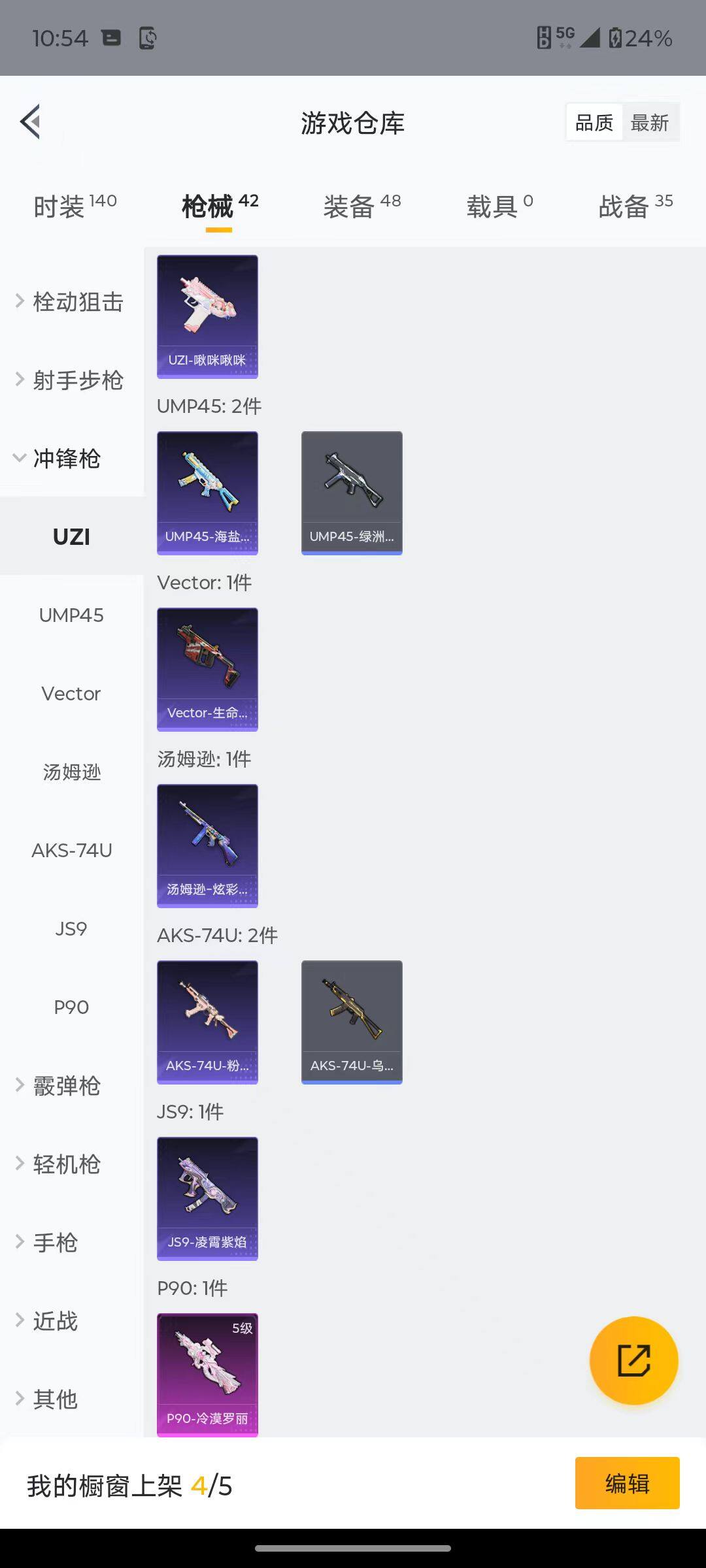
Task: Tap the 编辑 button at bottom right
Action: pos(627,1483)
